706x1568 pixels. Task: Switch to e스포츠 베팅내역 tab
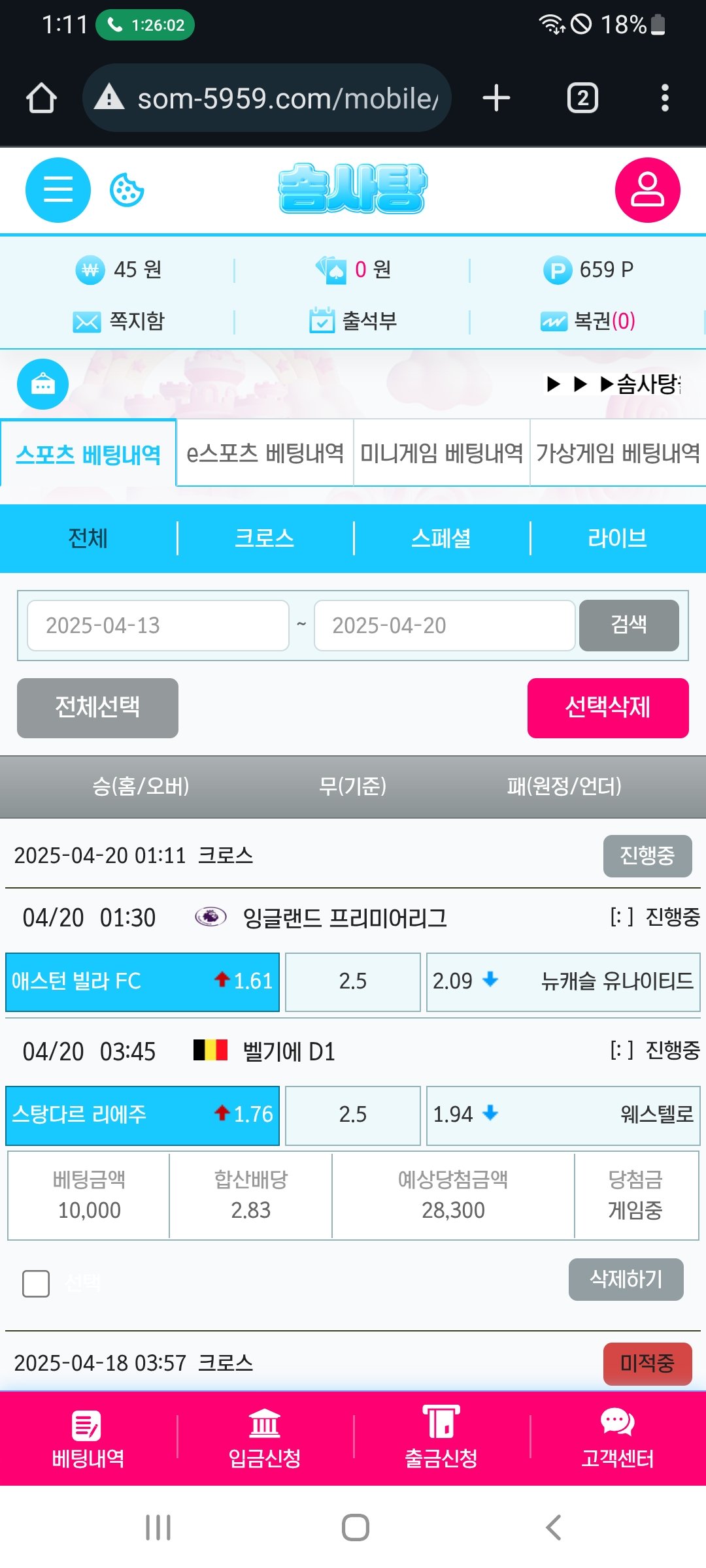tap(265, 453)
